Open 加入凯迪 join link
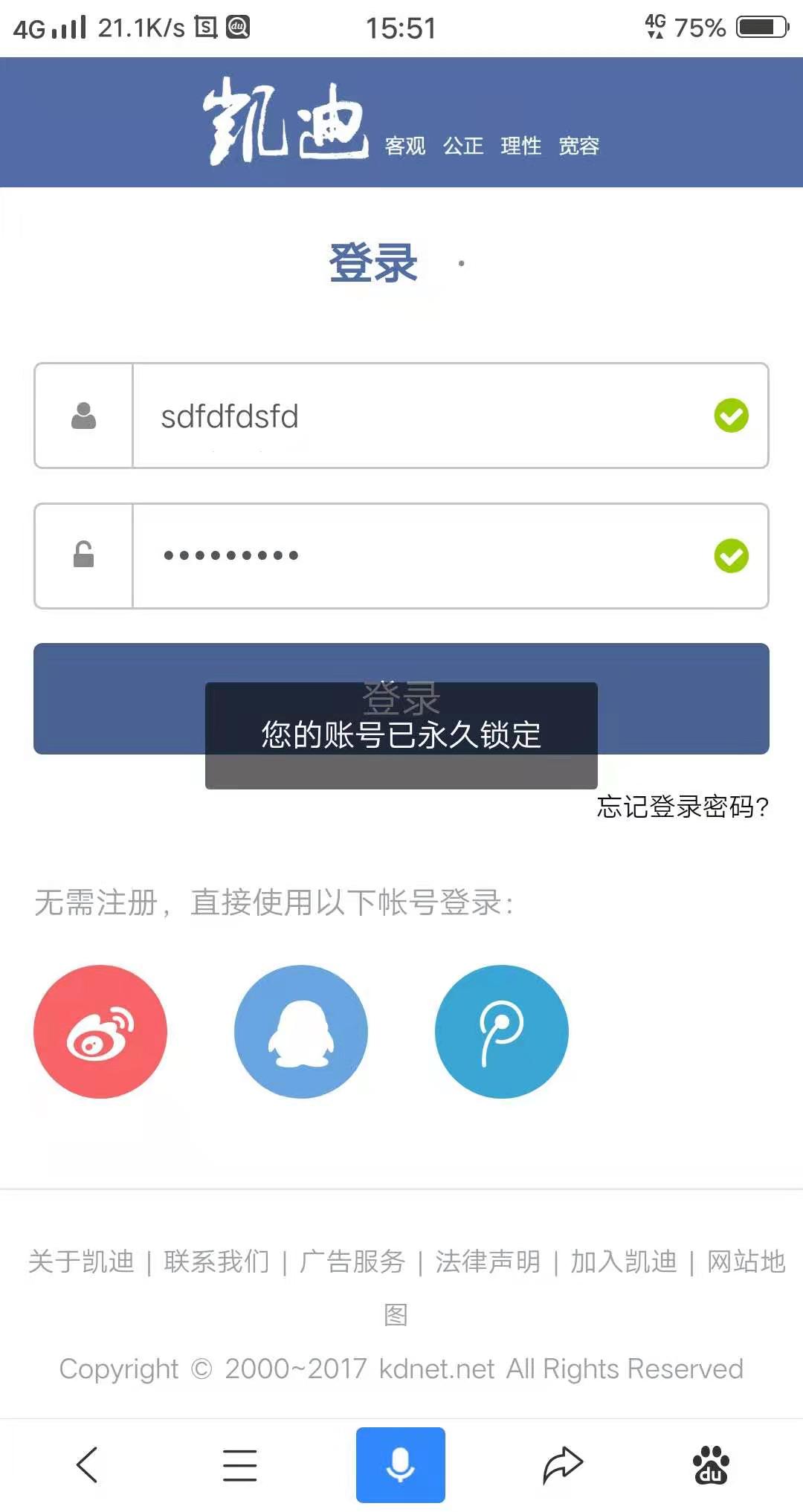803x1512 pixels. [623, 1261]
